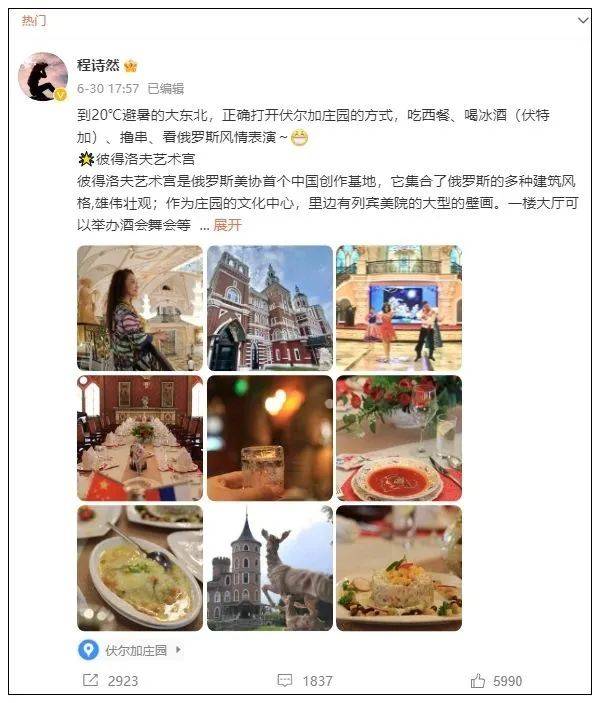This screenshot has height=703, width=600.
Task: View the baked dish on oval plate photo
Action: click(140, 567)
